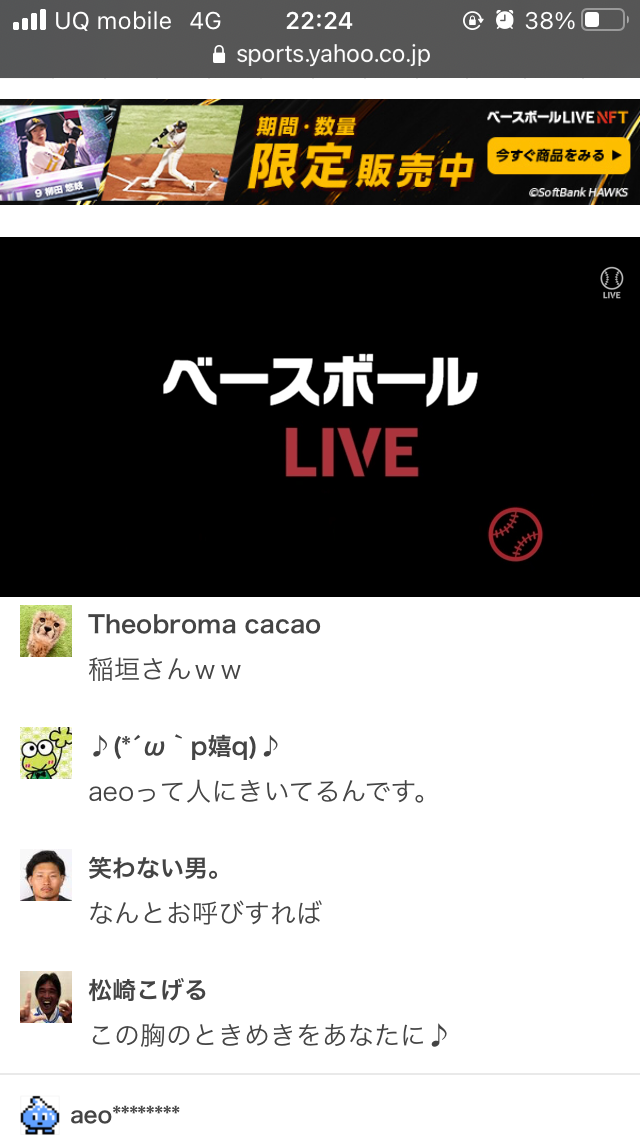Tap the aeo******** comment entry row

[320, 1113]
